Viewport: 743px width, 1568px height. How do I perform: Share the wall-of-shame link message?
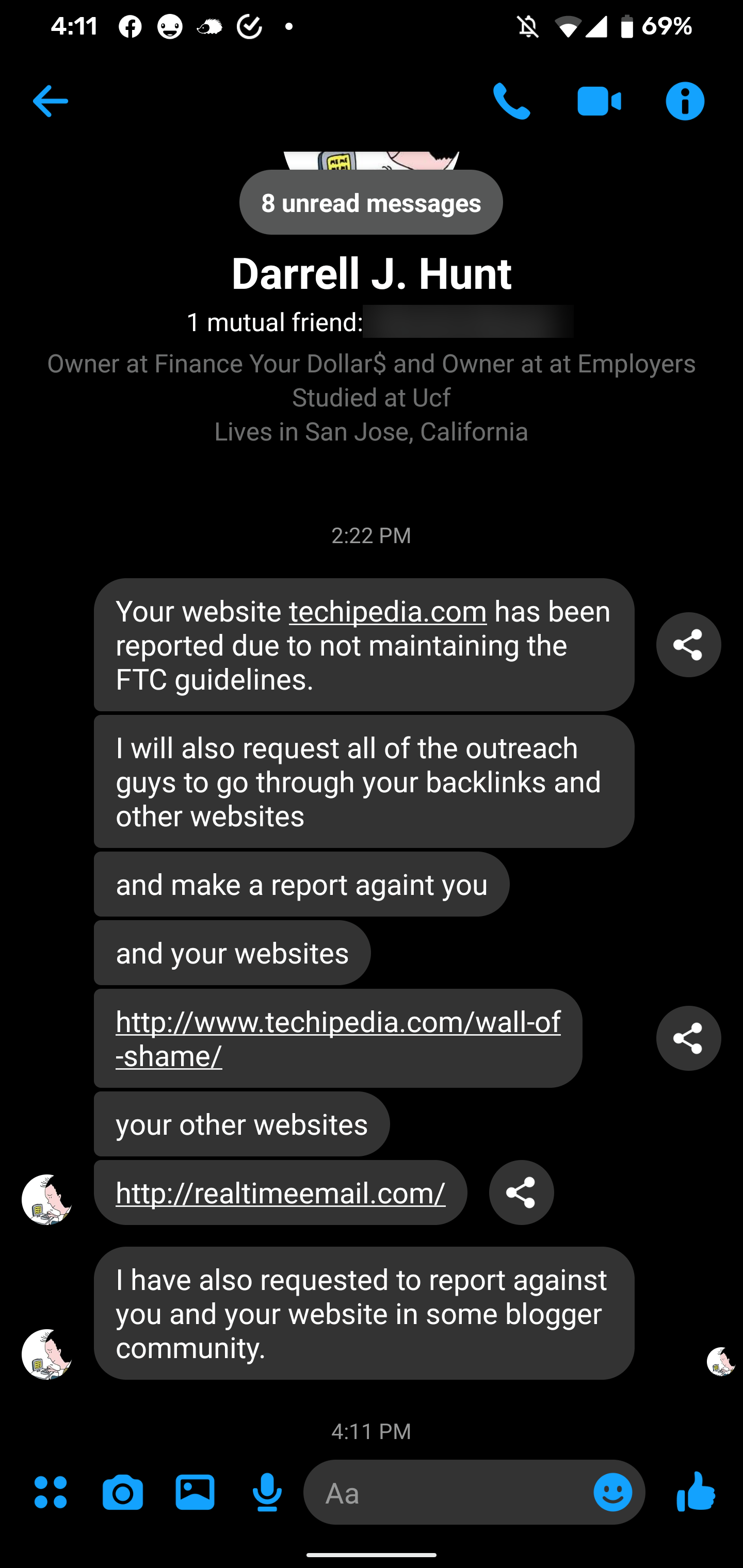pos(688,1038)
